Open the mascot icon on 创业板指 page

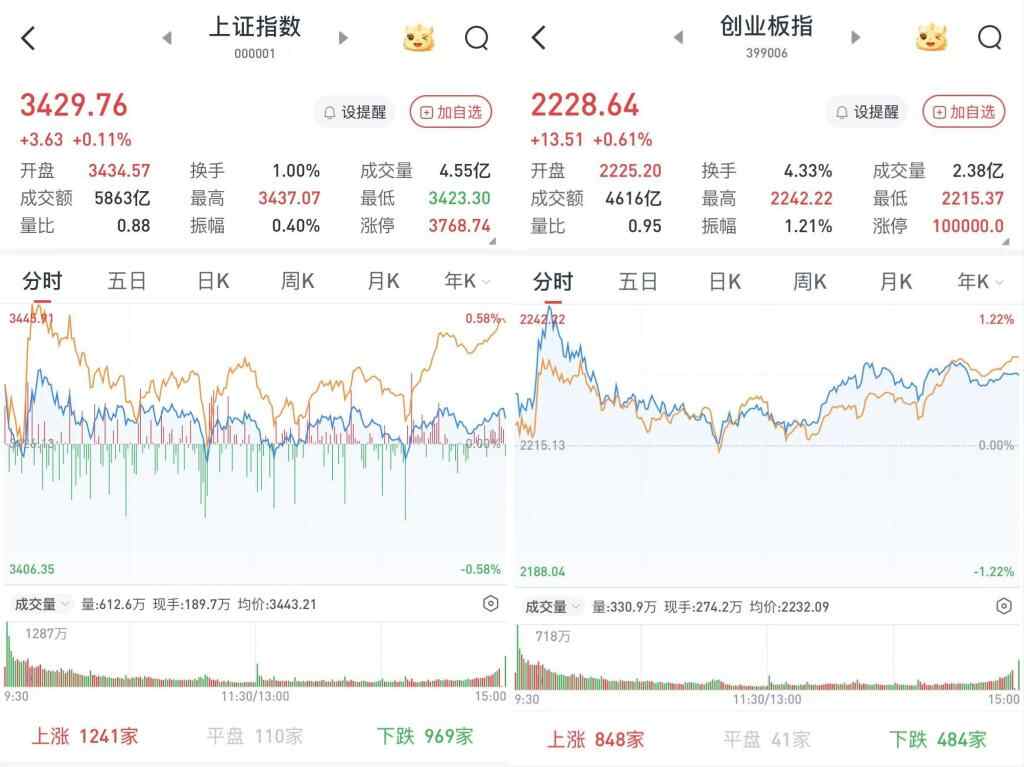930,38
